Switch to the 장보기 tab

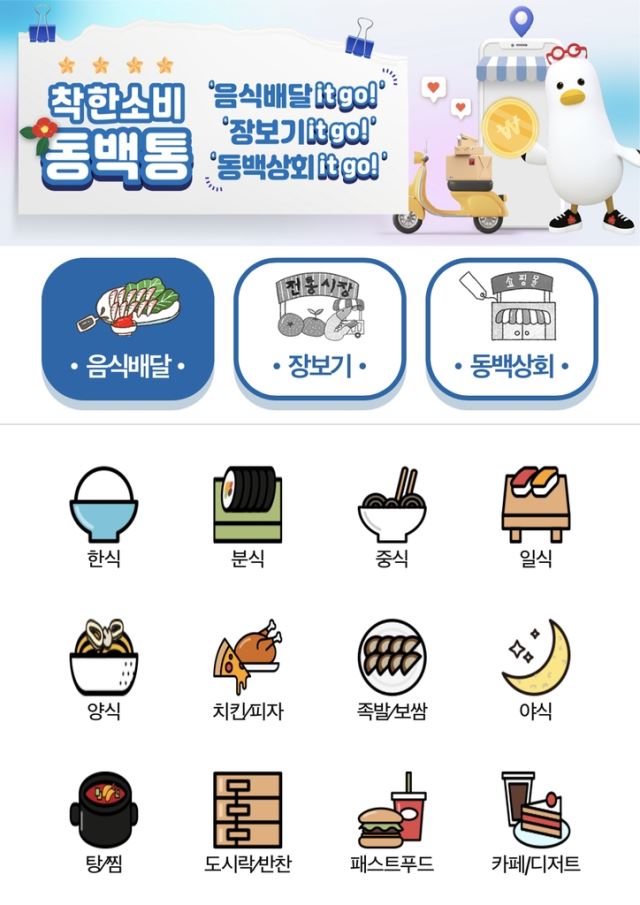coord(319,331)
